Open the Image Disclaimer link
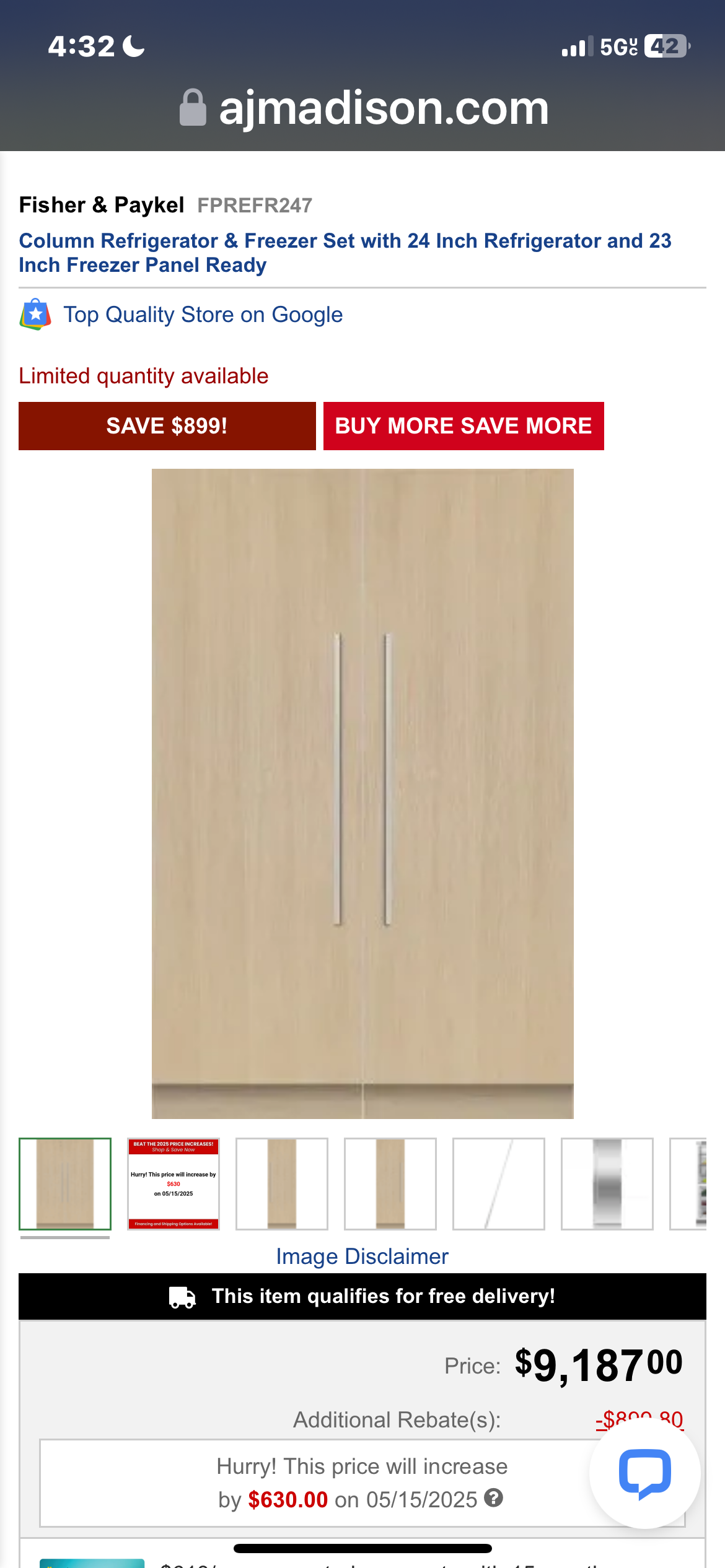725x1568 pixels. coord(362,1257)
